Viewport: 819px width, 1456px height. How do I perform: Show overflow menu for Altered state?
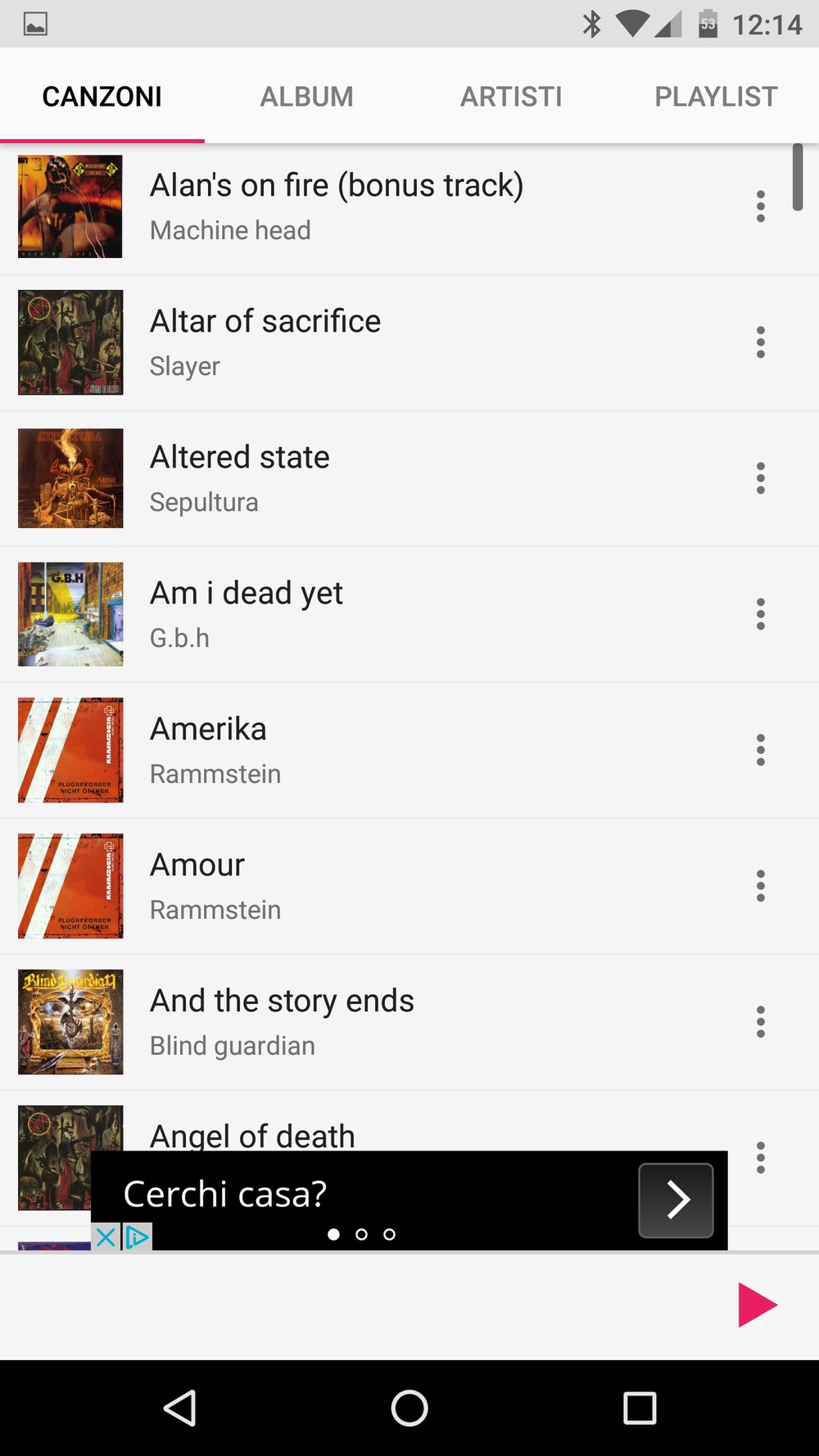point(761,478)
